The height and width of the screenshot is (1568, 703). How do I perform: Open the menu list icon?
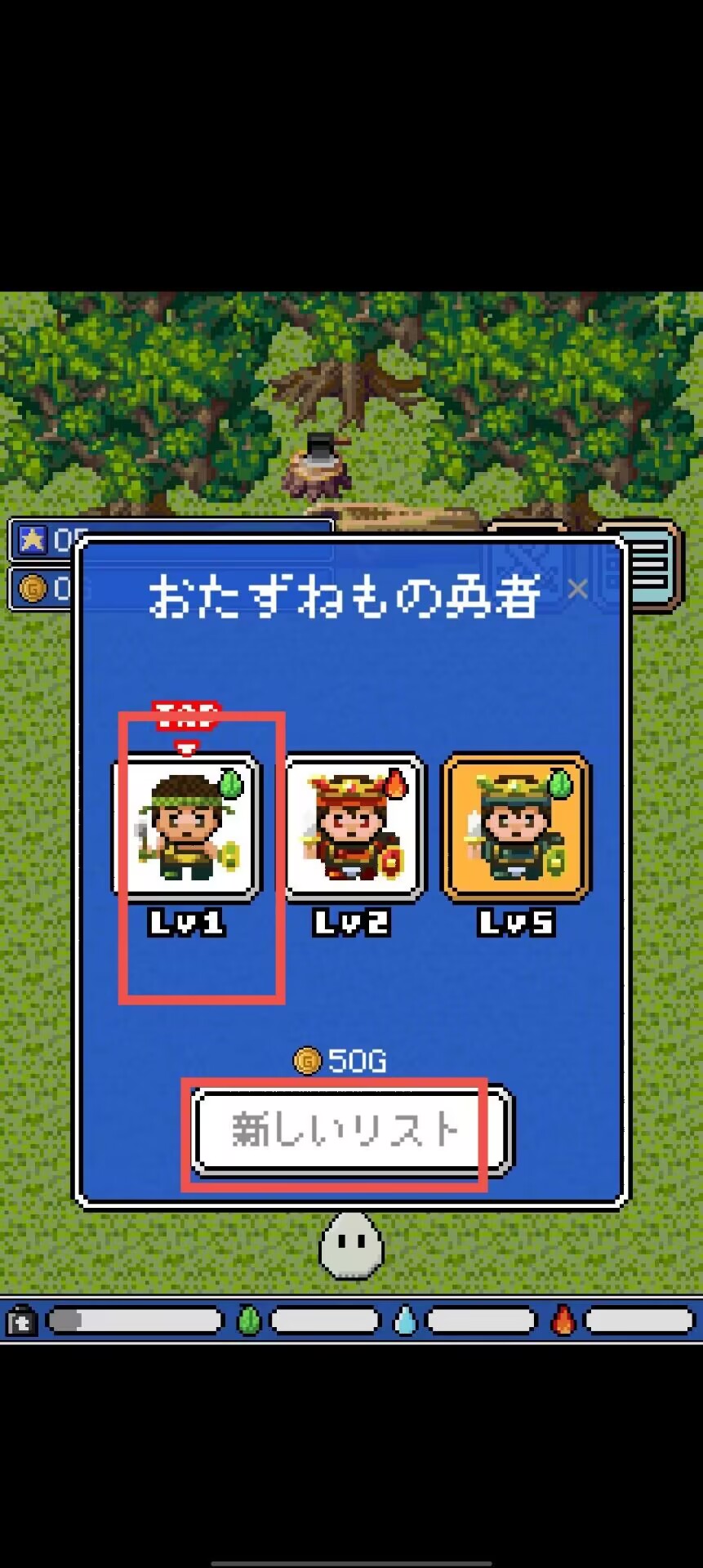651,565
